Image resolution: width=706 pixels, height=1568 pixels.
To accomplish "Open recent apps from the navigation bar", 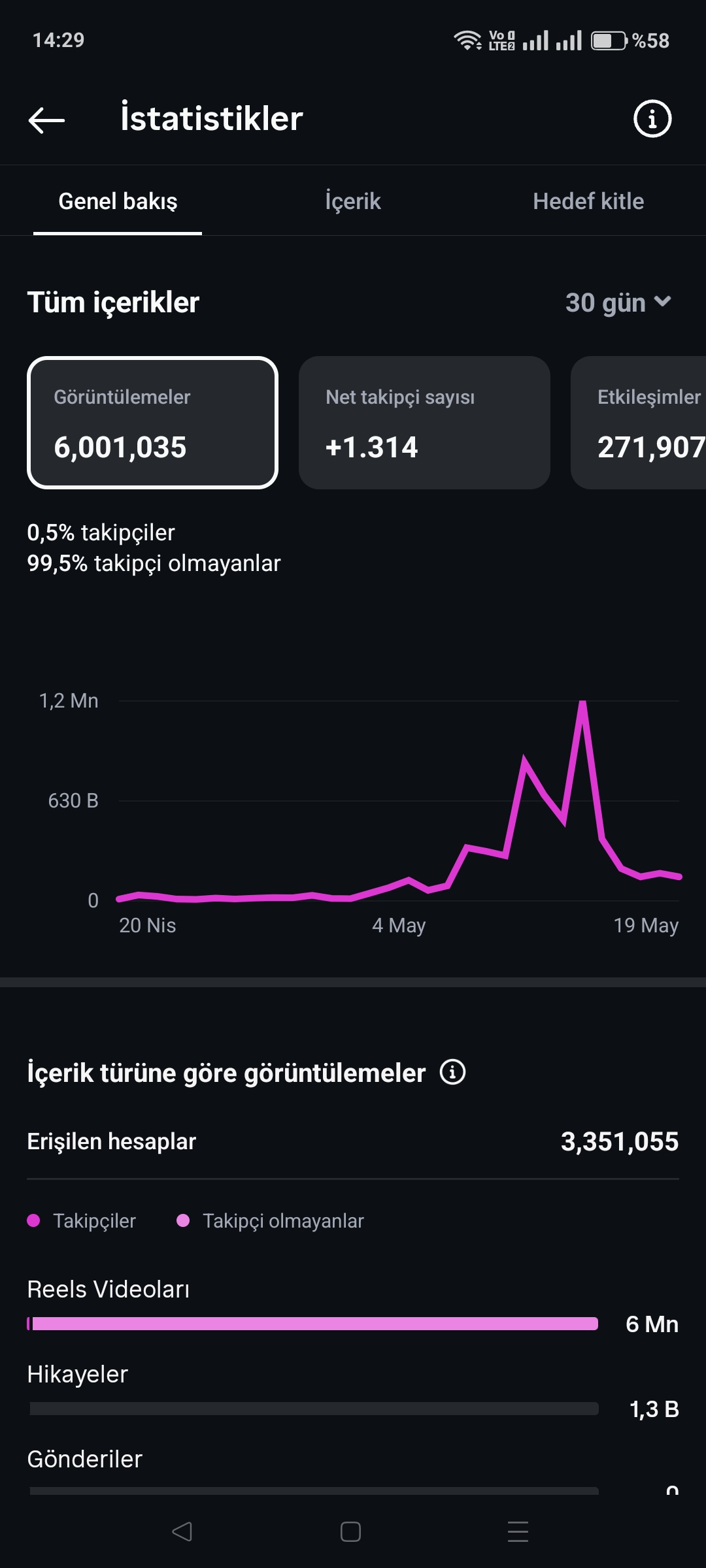I will point(518,1531).
